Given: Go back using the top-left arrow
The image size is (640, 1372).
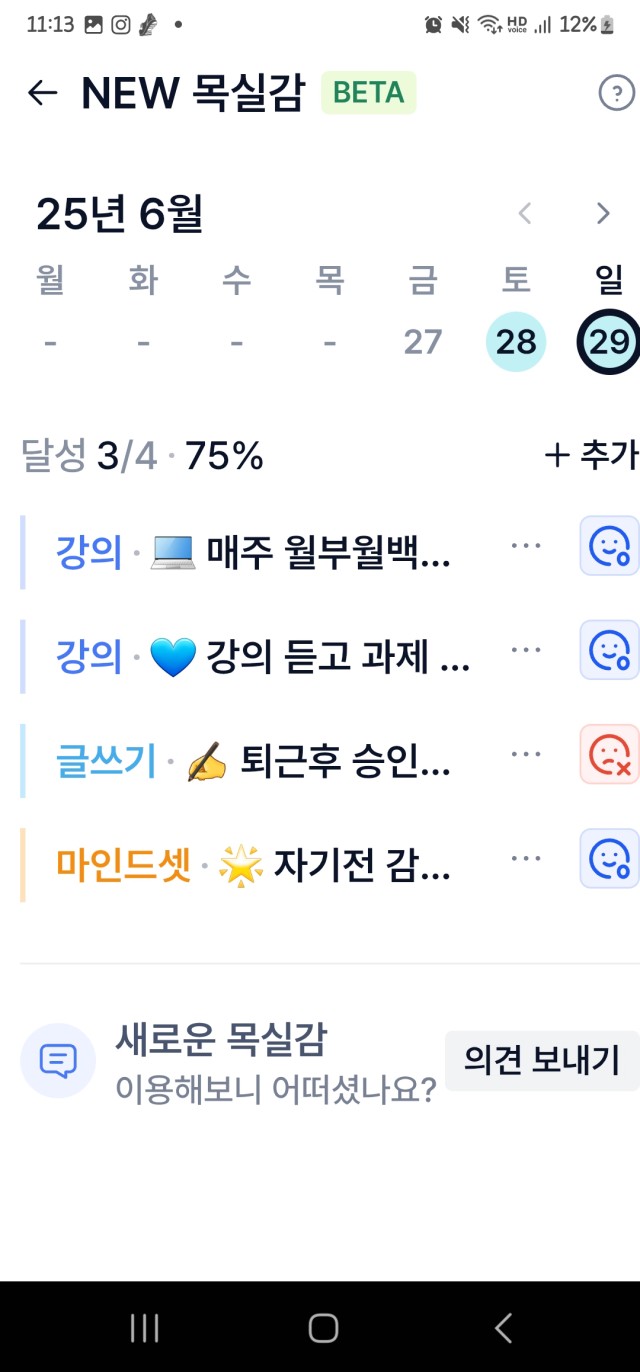Looking at the screenshot, I should [42, 93].
